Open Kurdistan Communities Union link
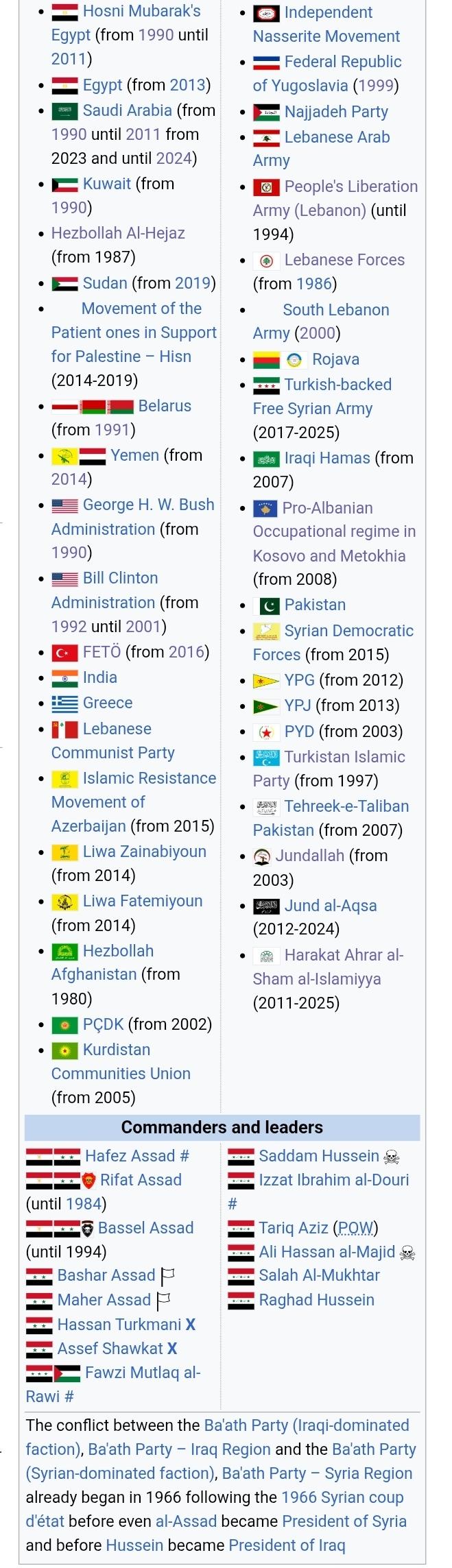Screen dimensions: 452x1568 pyautogui.click(x=121, y=1061)
